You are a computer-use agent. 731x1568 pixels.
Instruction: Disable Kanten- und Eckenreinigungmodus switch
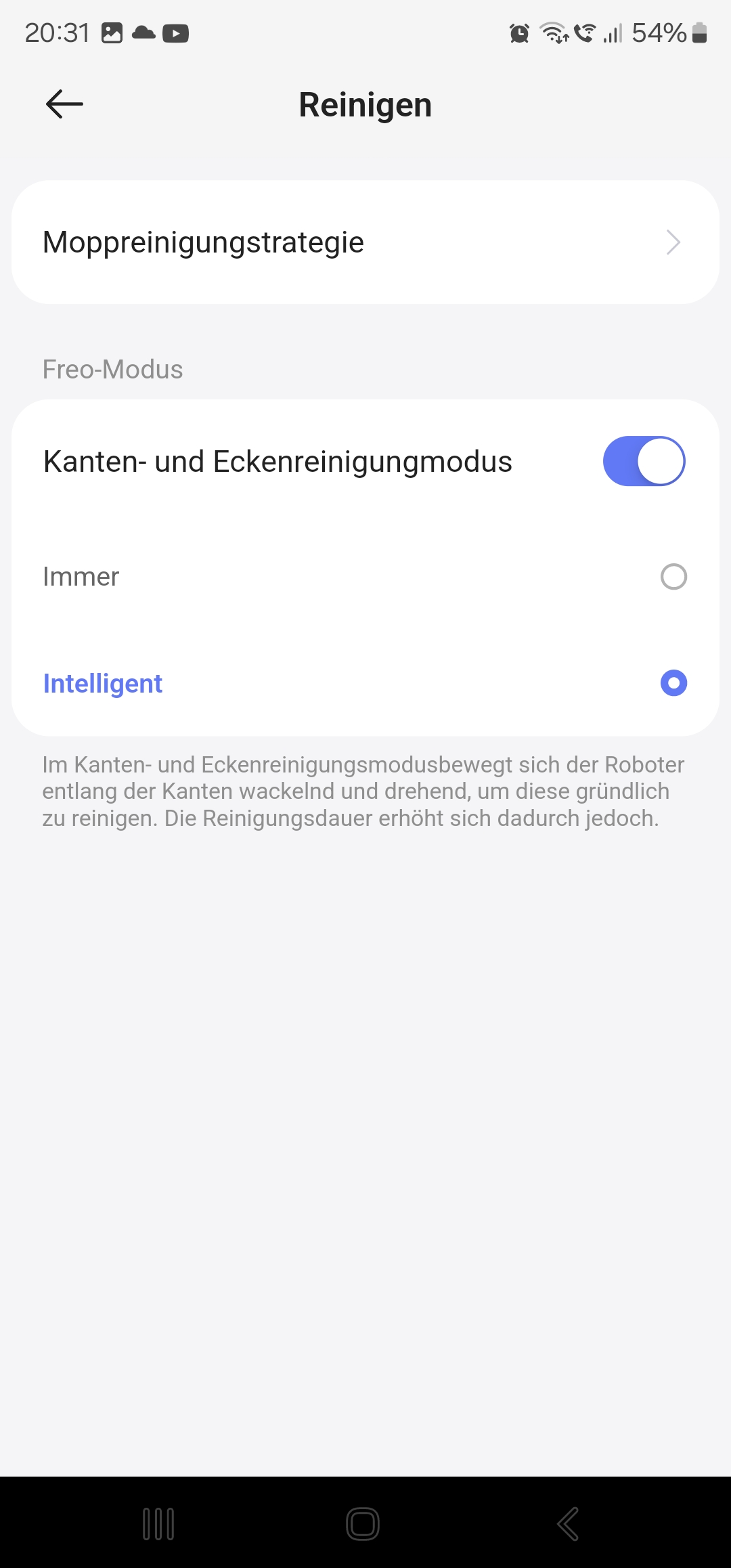(644, 461)
